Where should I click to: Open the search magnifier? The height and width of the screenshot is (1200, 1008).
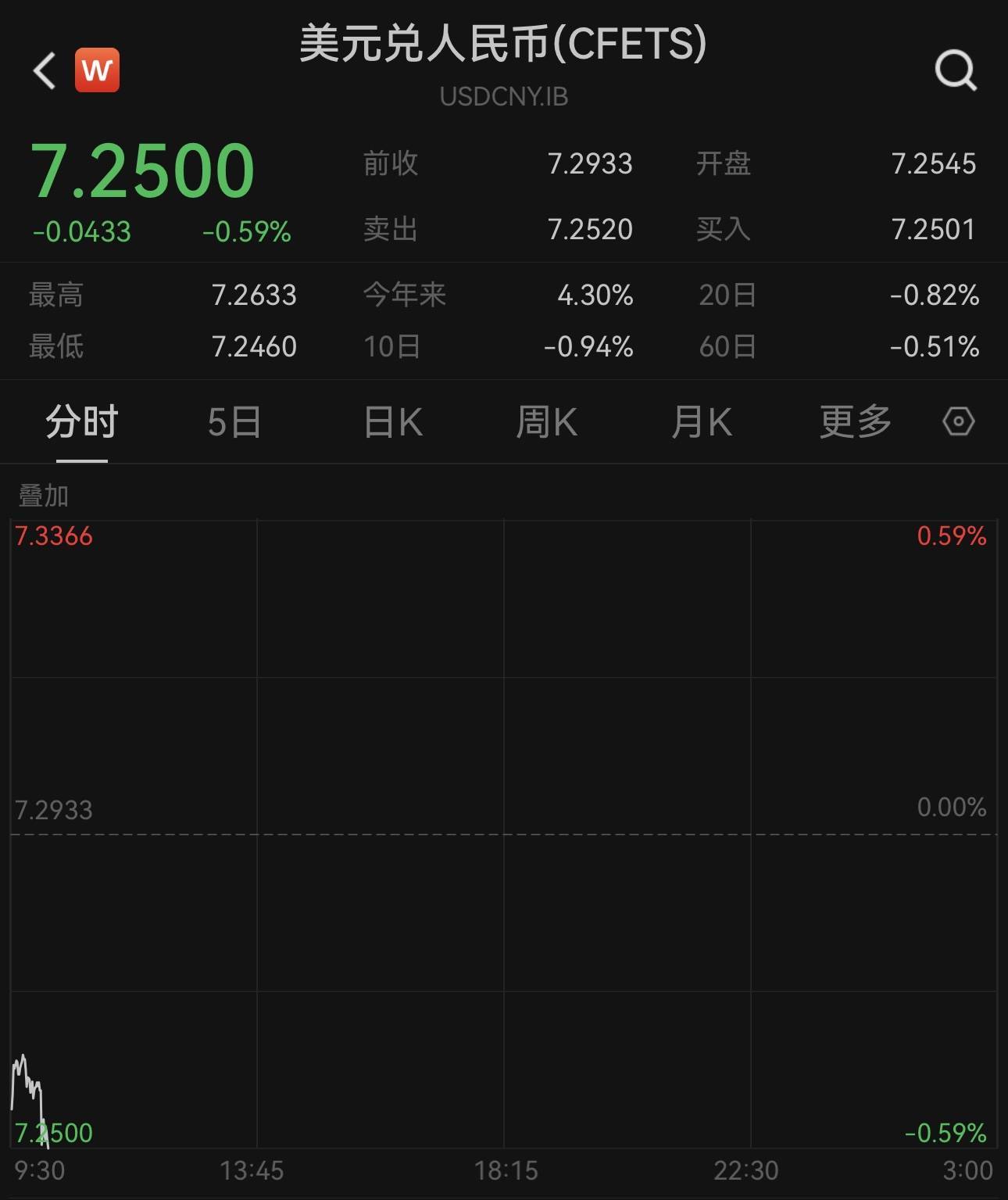tap(955, 71)
